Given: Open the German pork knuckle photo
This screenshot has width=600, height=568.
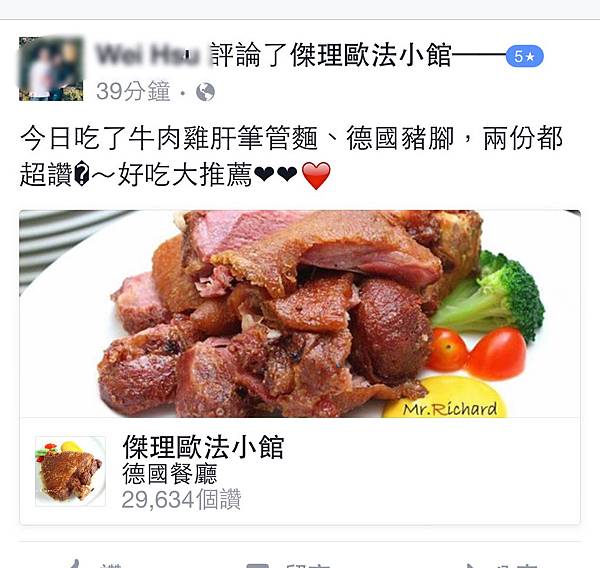Looking at the screenshot, I should (300, 313).
